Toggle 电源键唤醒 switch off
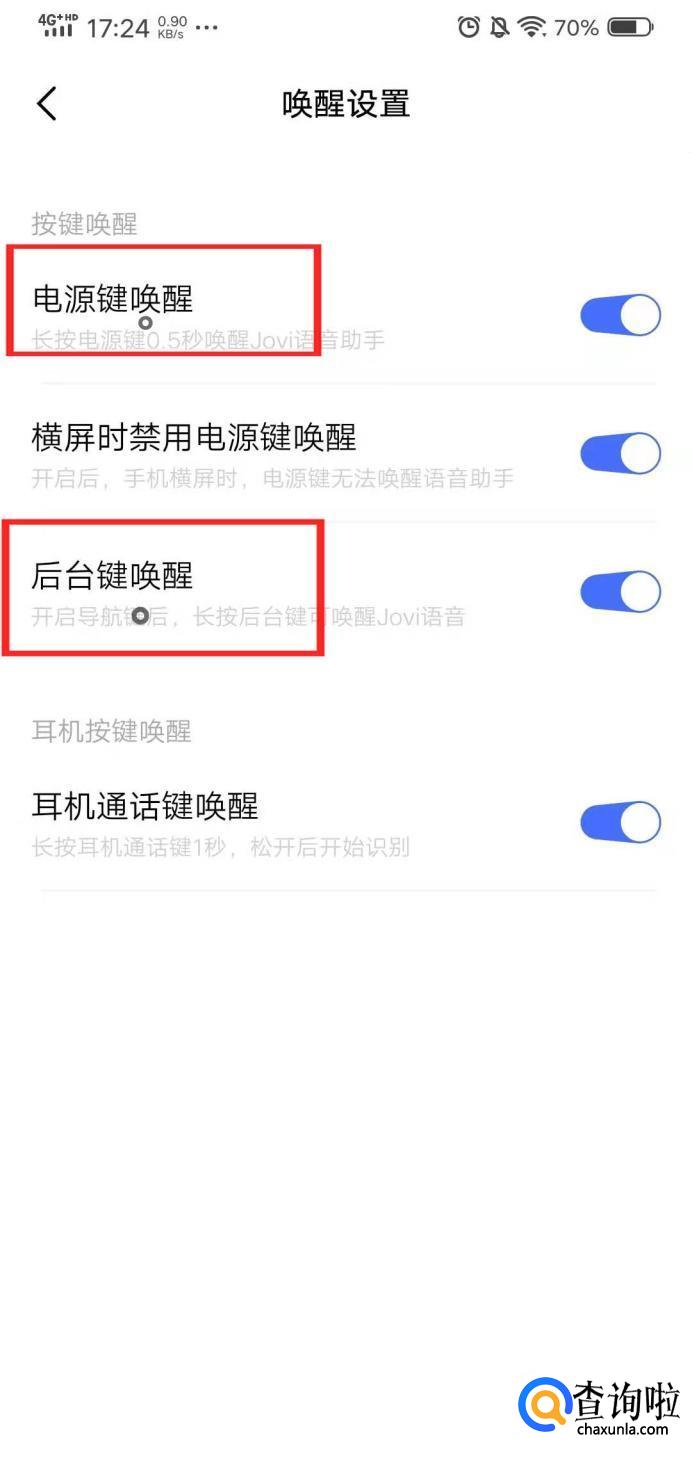 pos(620,316)
